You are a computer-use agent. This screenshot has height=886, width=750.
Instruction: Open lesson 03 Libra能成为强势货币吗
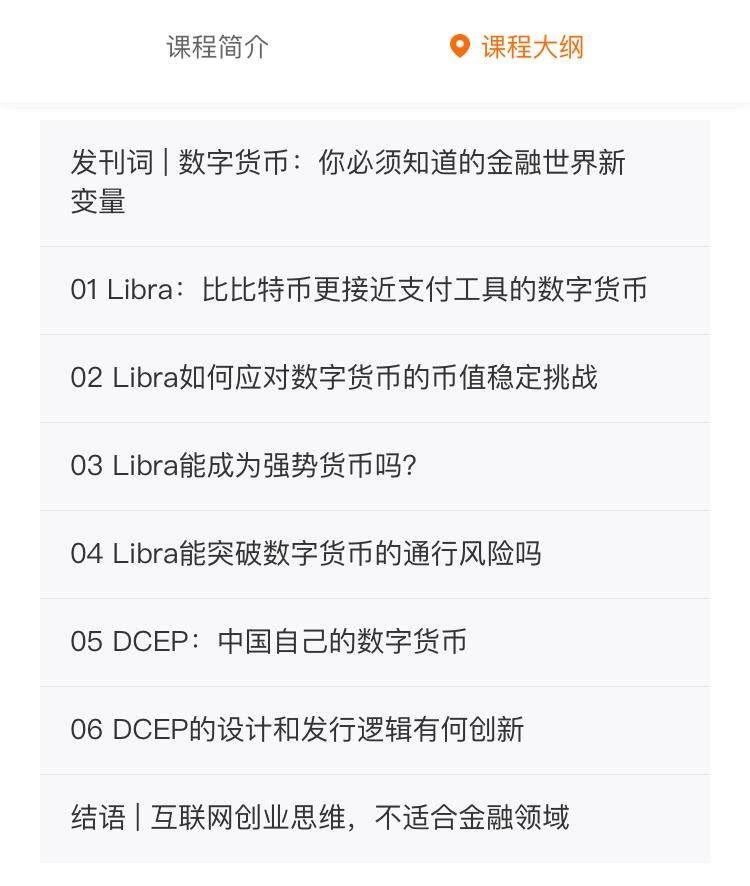pos(375,466)
